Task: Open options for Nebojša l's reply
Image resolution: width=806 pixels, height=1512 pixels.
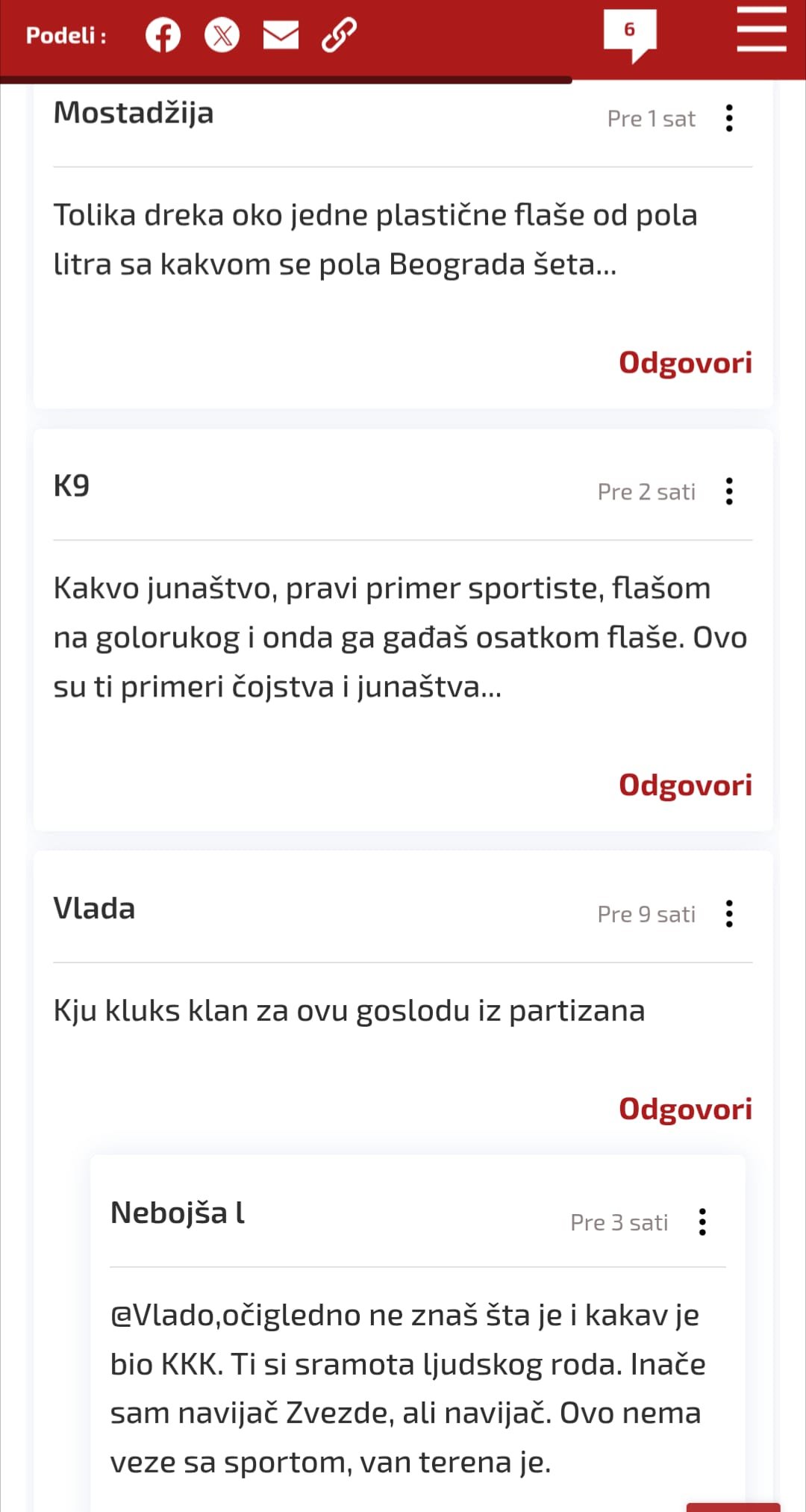Action: click(702, 1222)
